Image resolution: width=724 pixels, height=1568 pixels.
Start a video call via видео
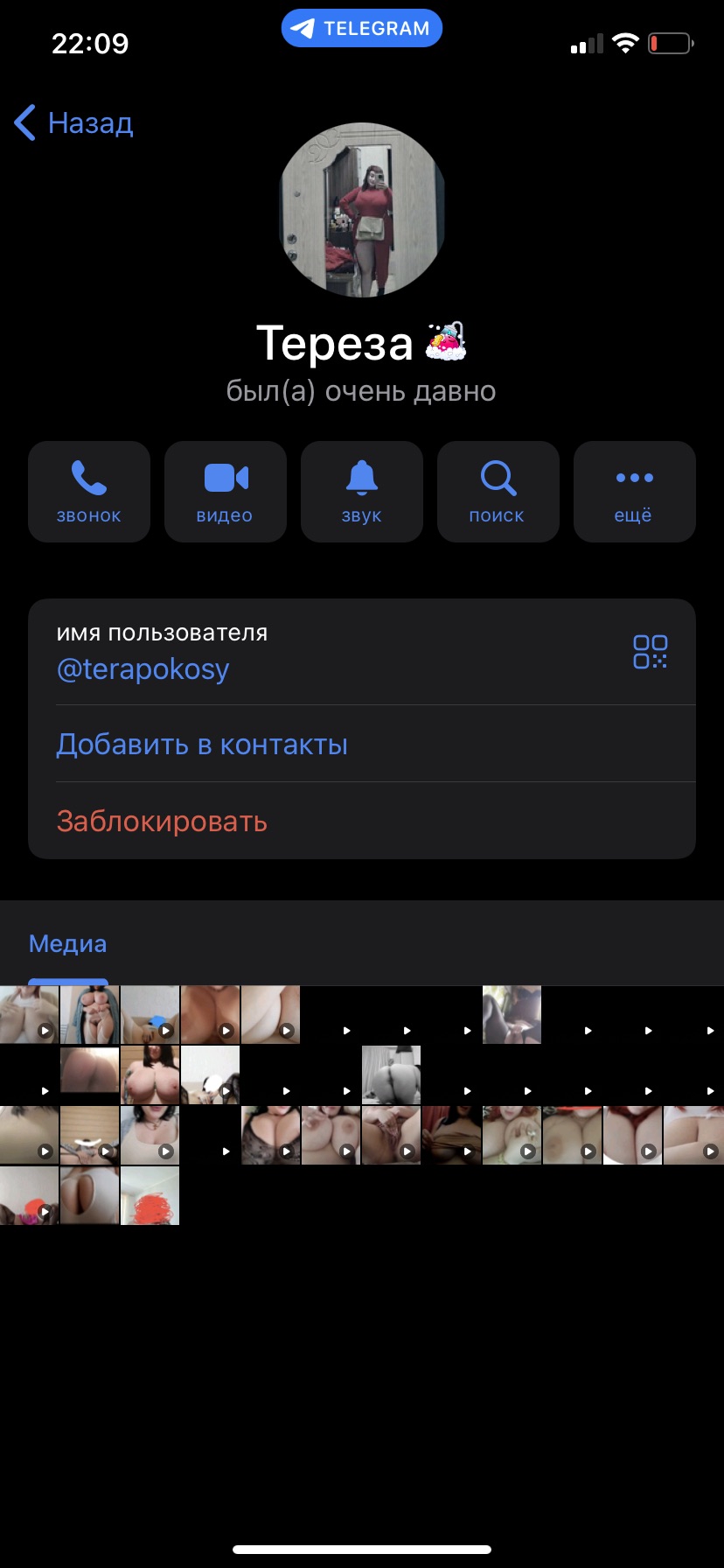[x=226, y=492]
